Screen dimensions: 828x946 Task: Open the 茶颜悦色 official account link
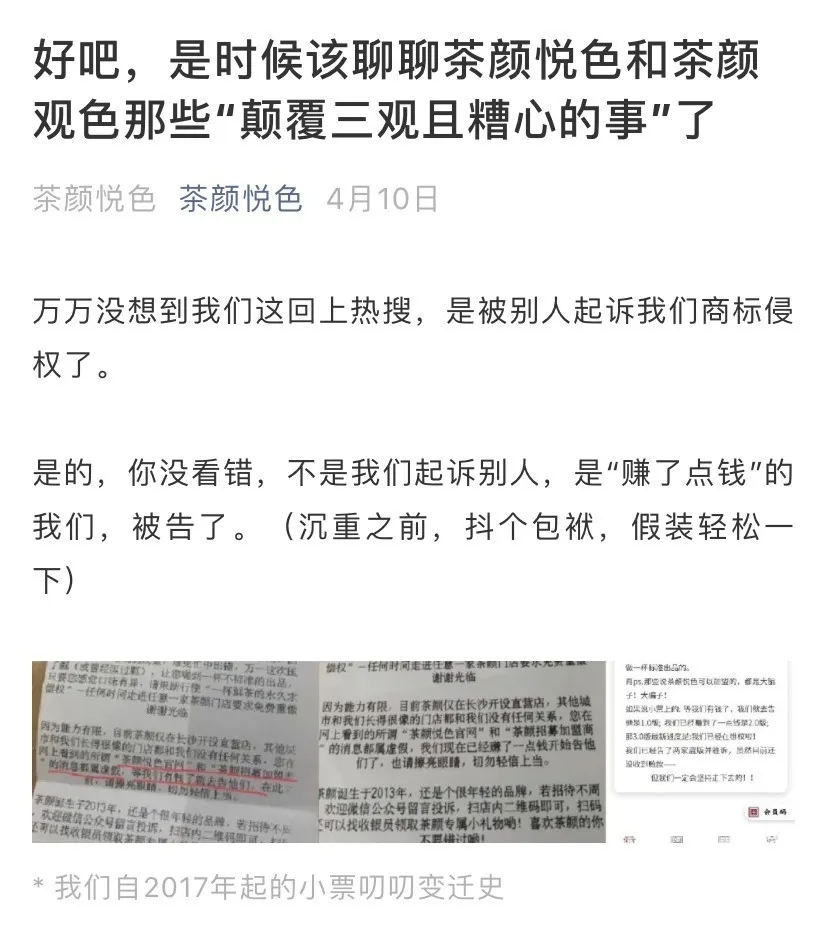pos(240,198)
